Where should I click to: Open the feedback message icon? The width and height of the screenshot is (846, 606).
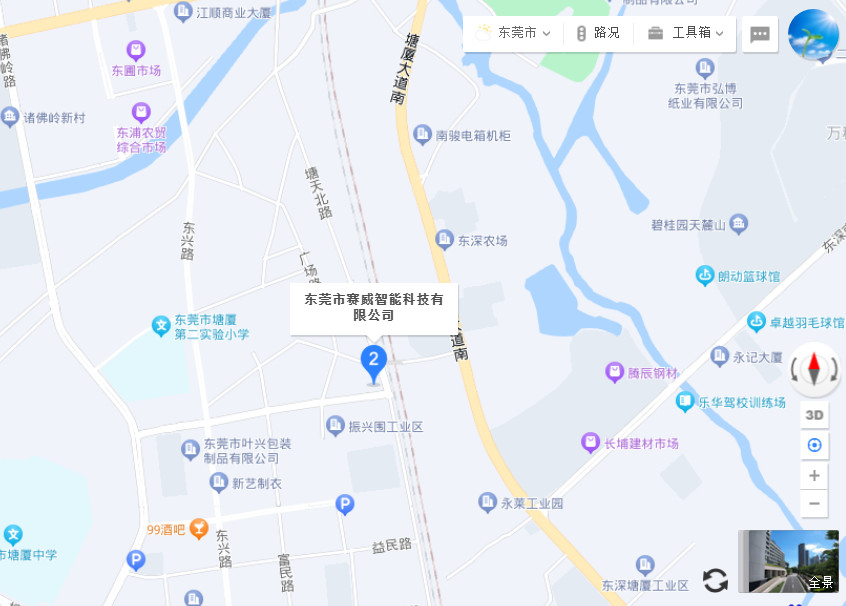pyautogui.click(x=760, y=34)
